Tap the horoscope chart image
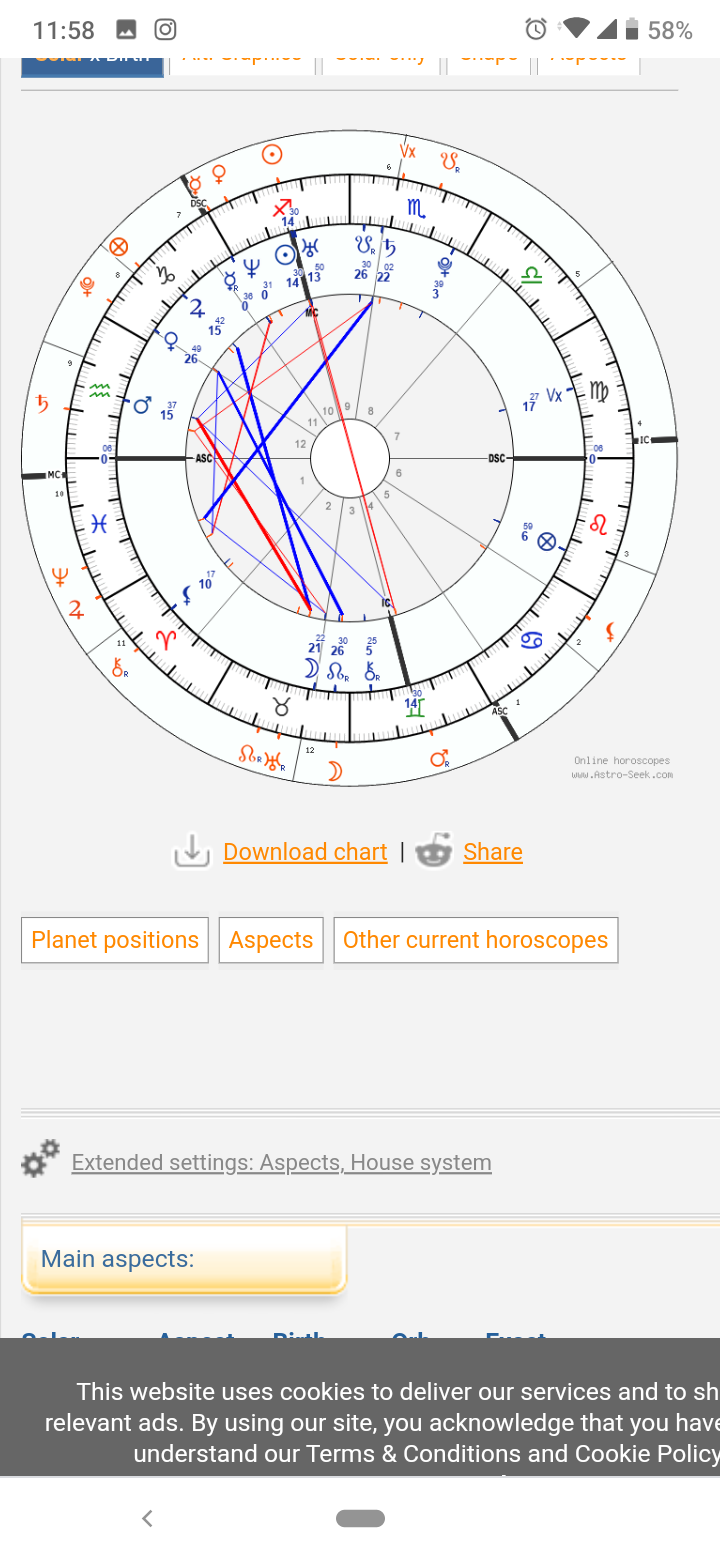The height and width of the screenshot is (1560, 720). pos(350,458)
